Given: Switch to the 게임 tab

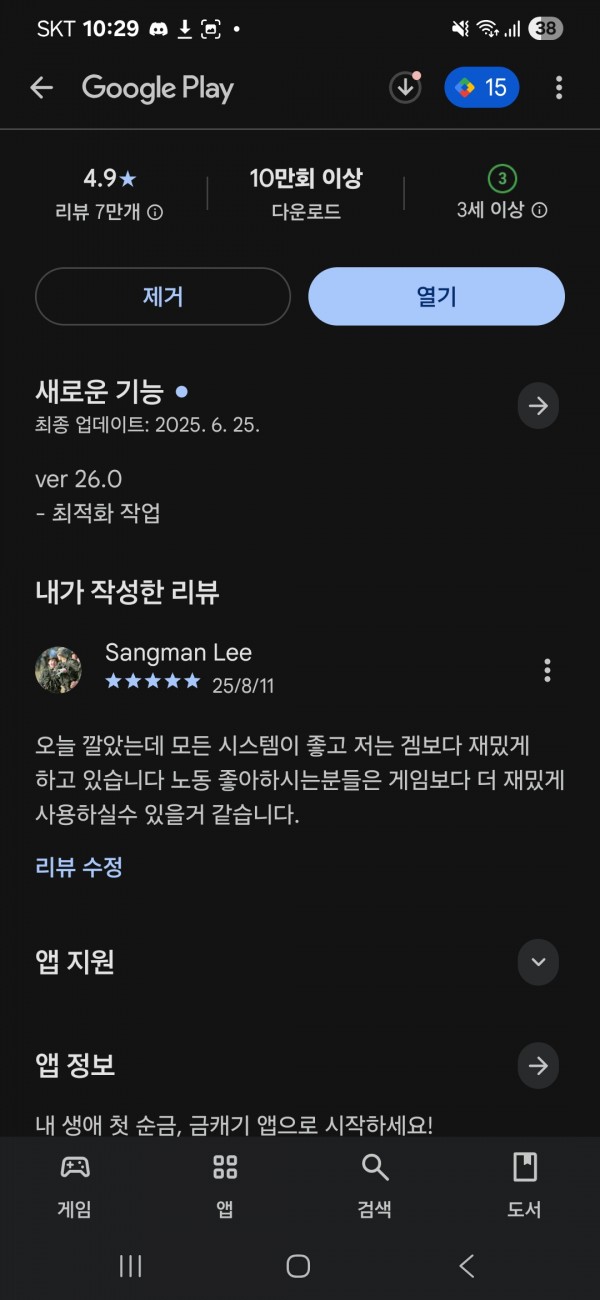Looking at the screenshot, I should tap(75, 1186).
